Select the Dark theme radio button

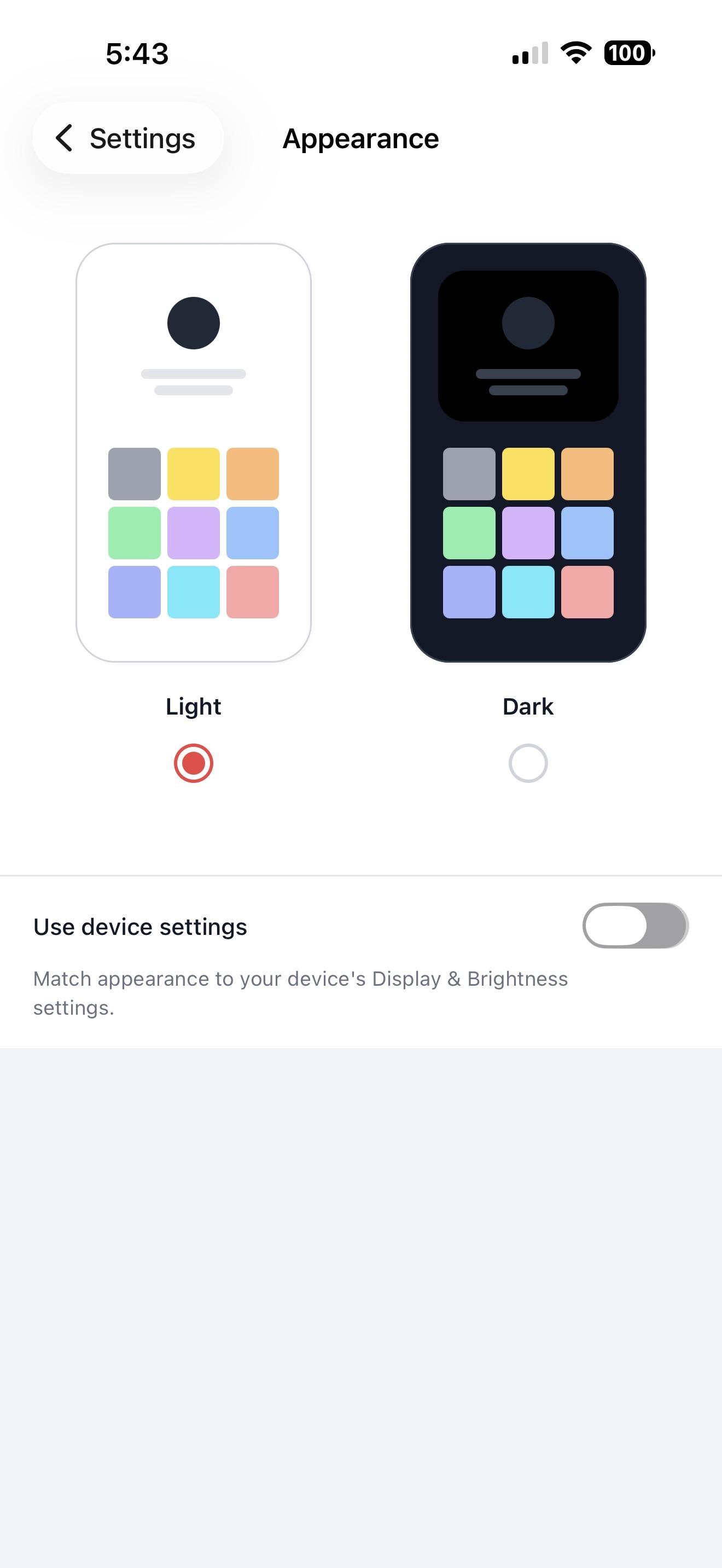[x=528, y=763]
